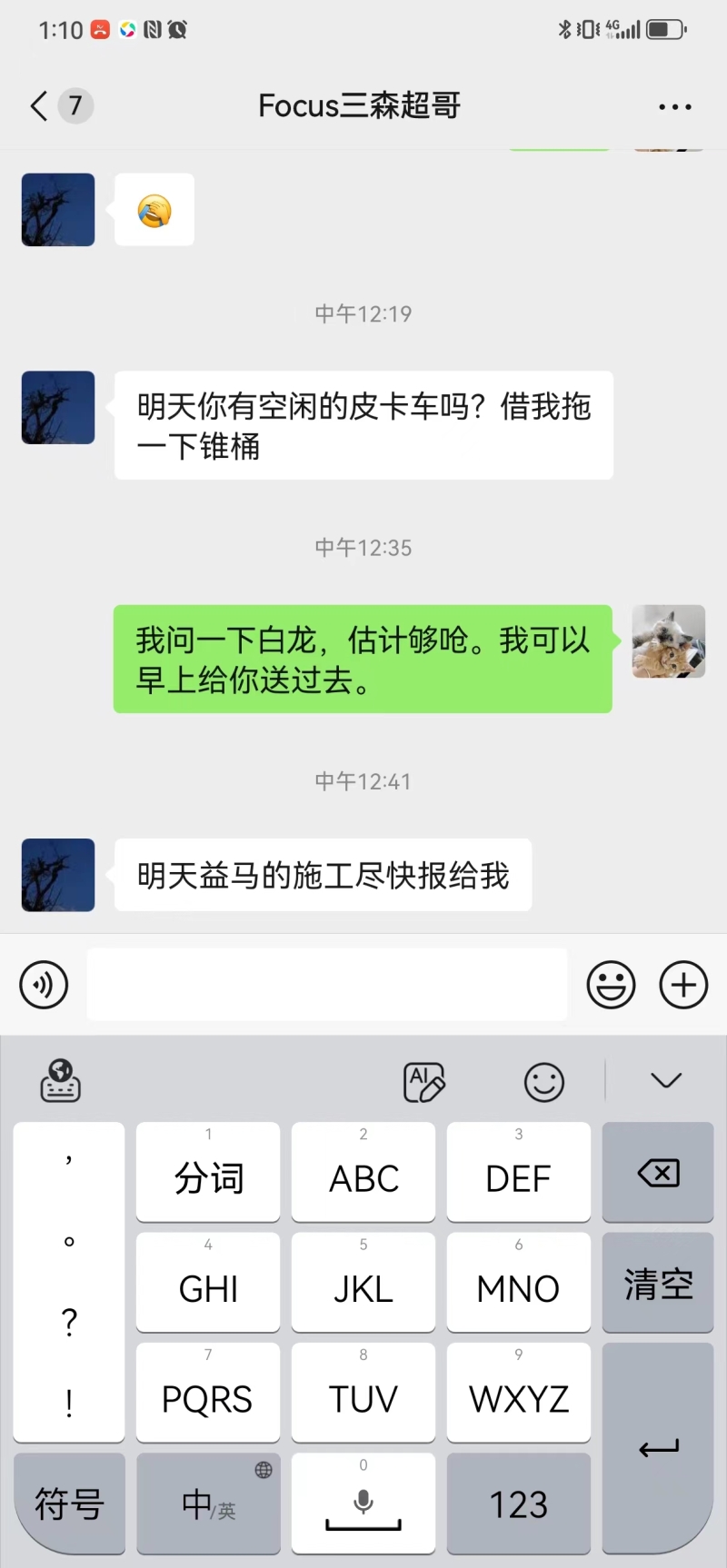Tap the 清空 clear key
The height and width of the screenshot is (1568, 727).
(658, 1284)
